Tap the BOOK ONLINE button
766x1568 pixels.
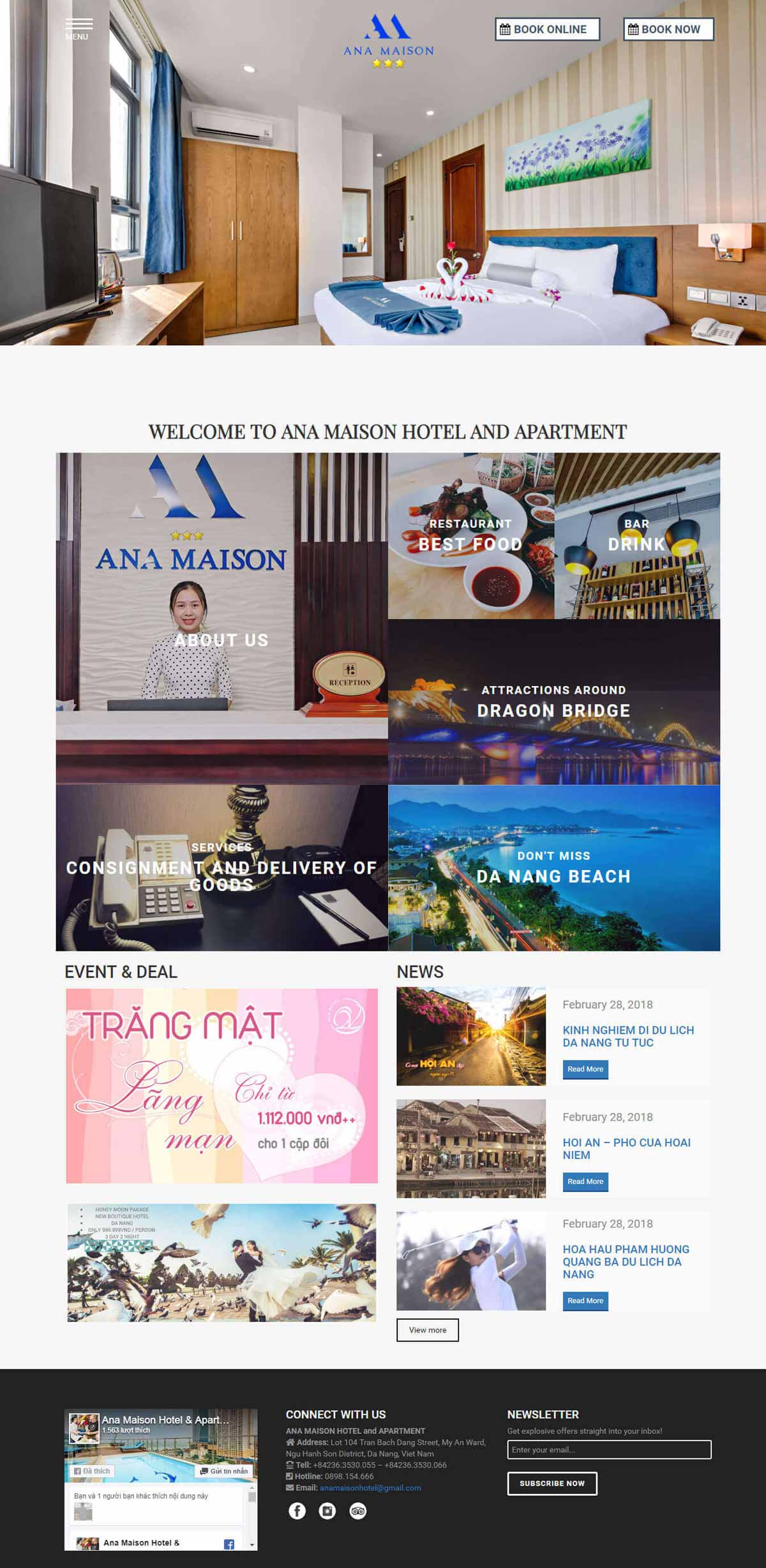point(547,29)
